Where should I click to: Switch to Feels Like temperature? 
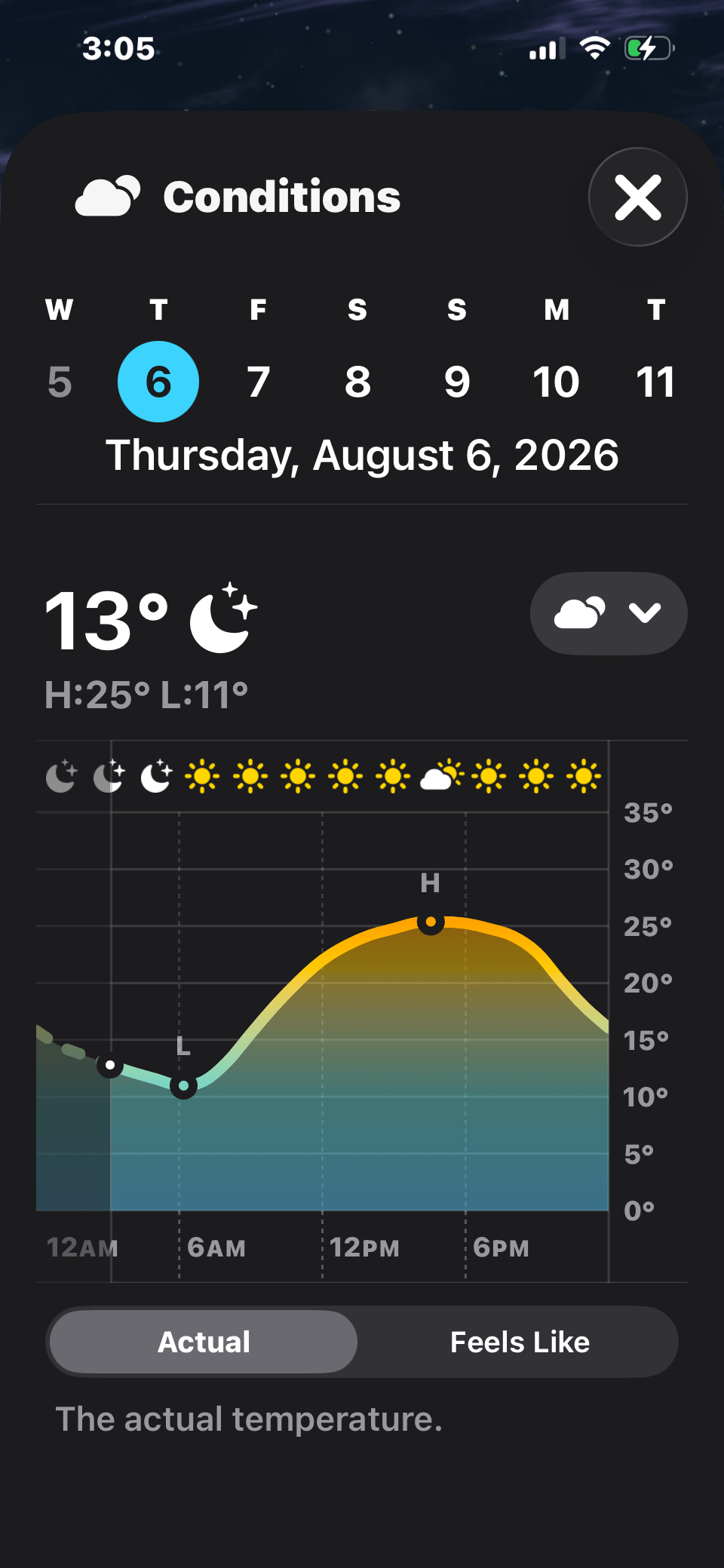coord(520,1342)
